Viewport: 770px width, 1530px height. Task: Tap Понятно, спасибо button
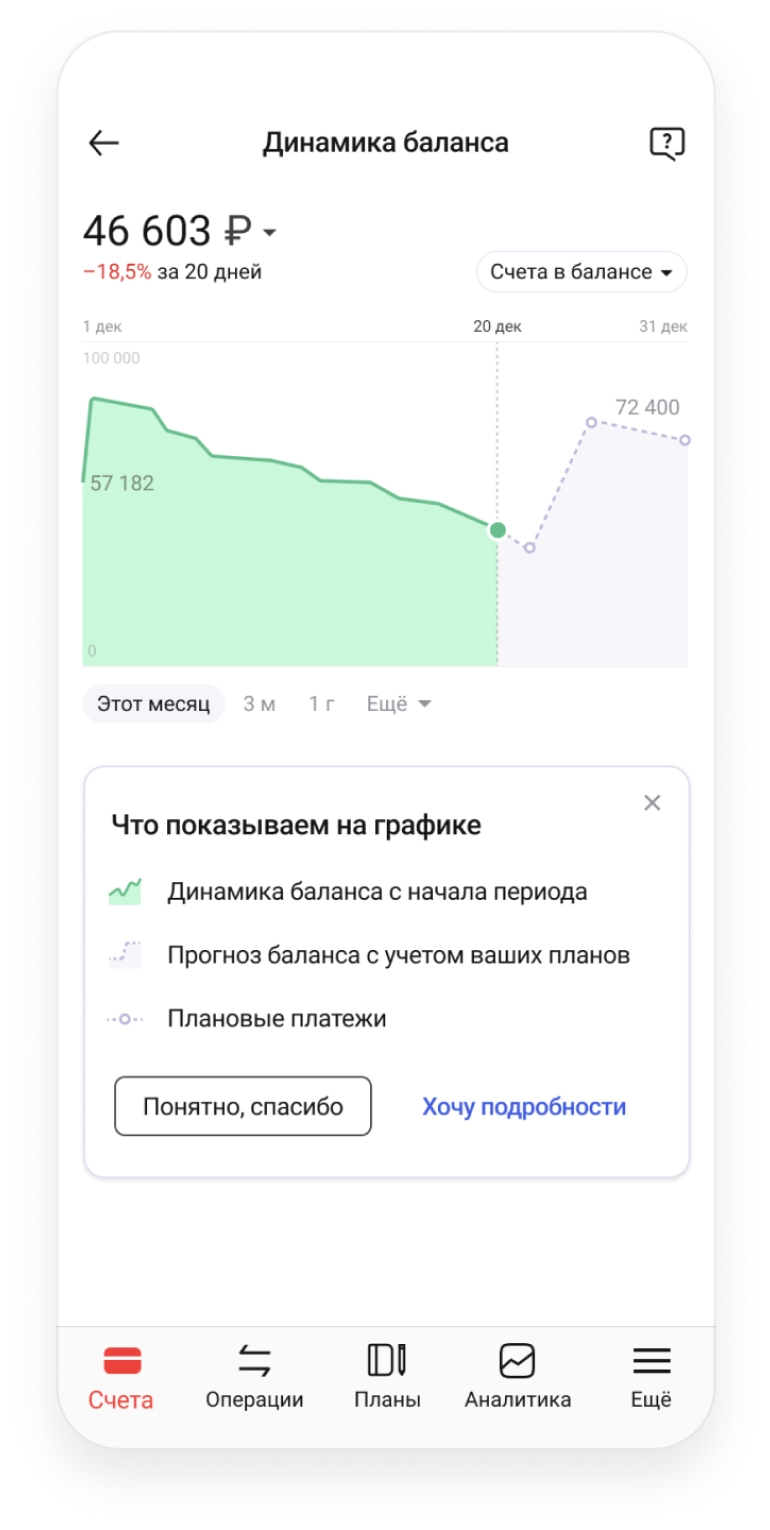click(x=243, y=1106)
